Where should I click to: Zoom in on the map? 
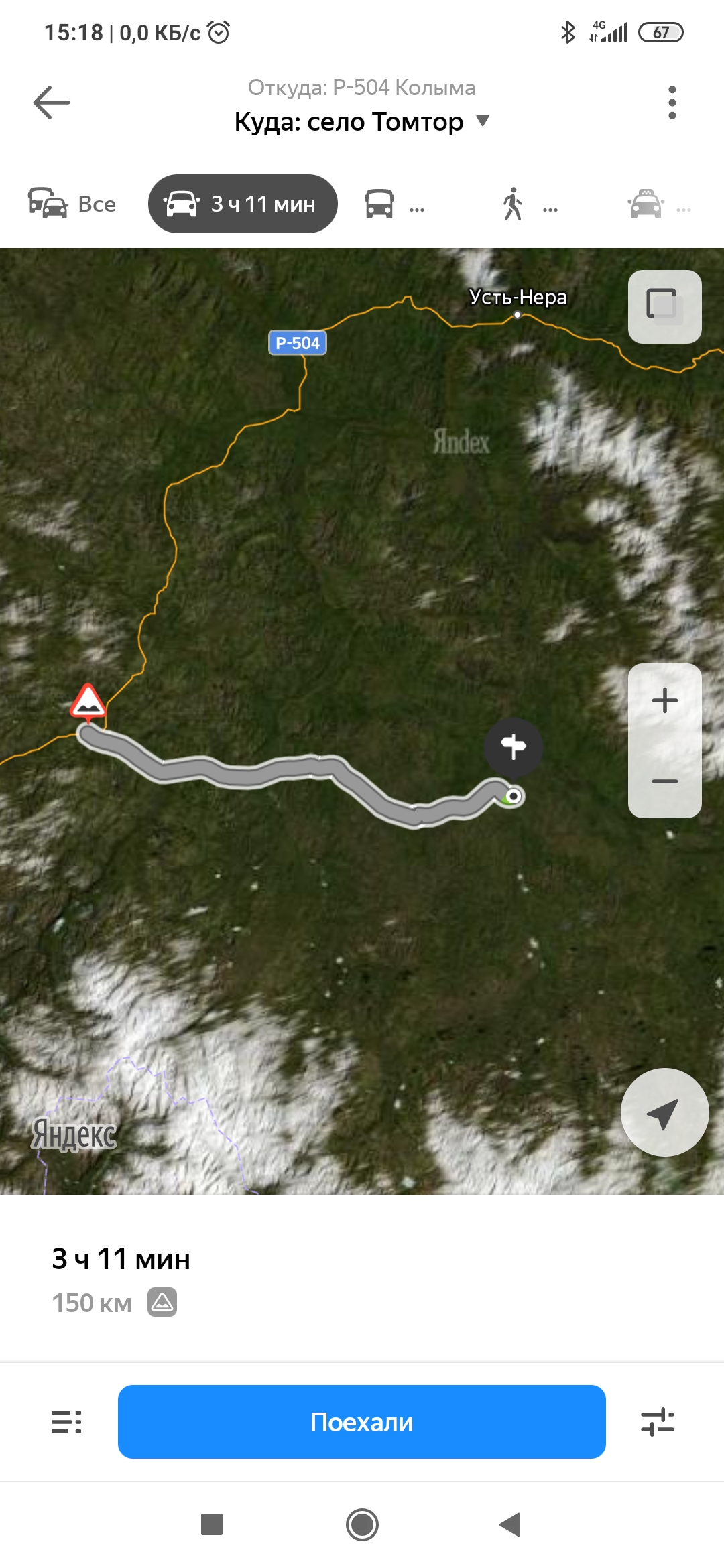[x=664, y=701]
